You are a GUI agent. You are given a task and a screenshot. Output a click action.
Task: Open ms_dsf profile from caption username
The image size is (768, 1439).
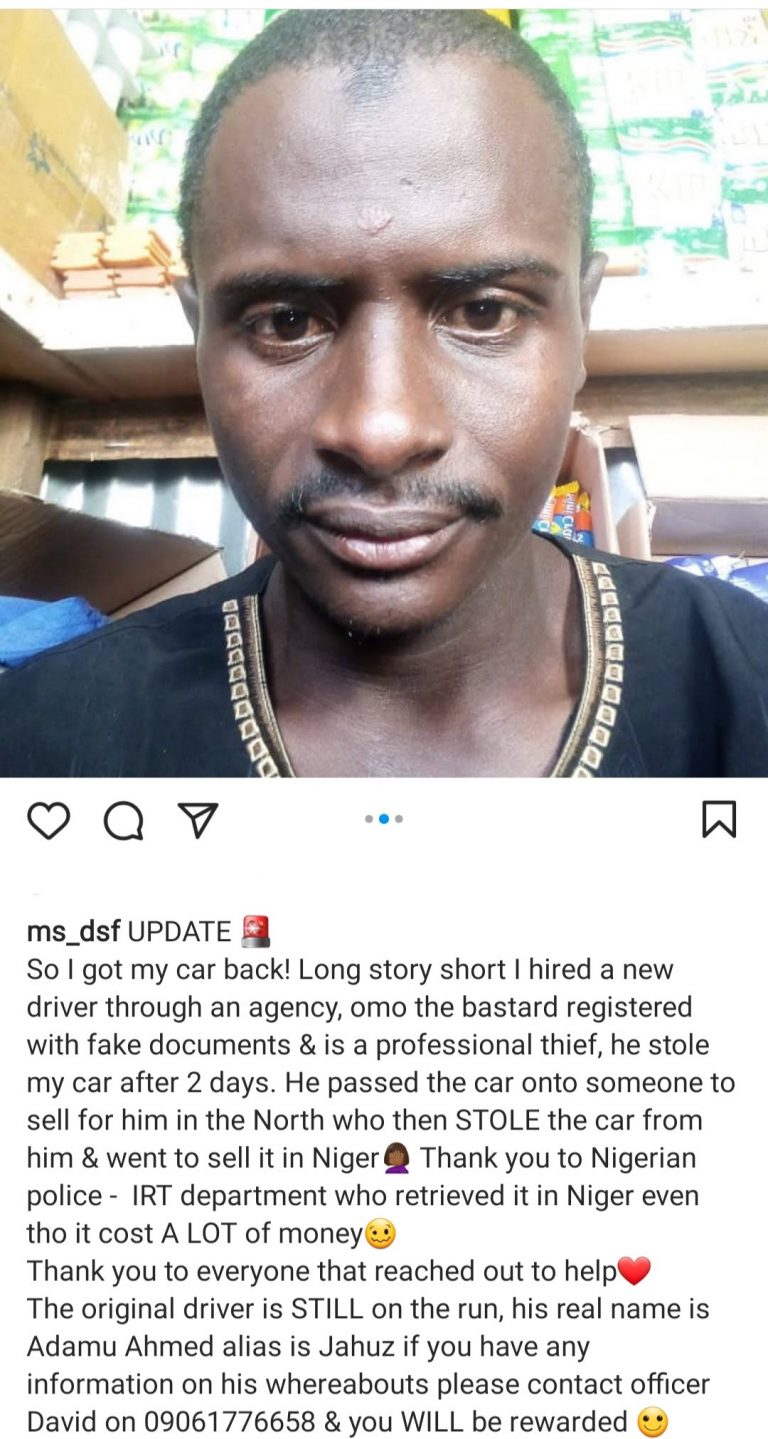(x=73, y=932)
